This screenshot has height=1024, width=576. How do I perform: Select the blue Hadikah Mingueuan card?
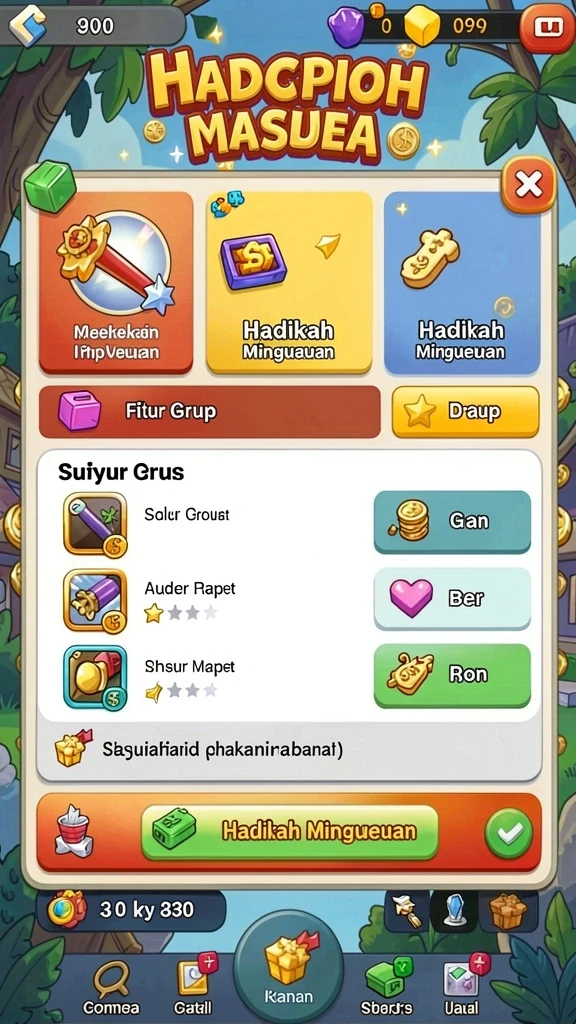click(462, 283)
